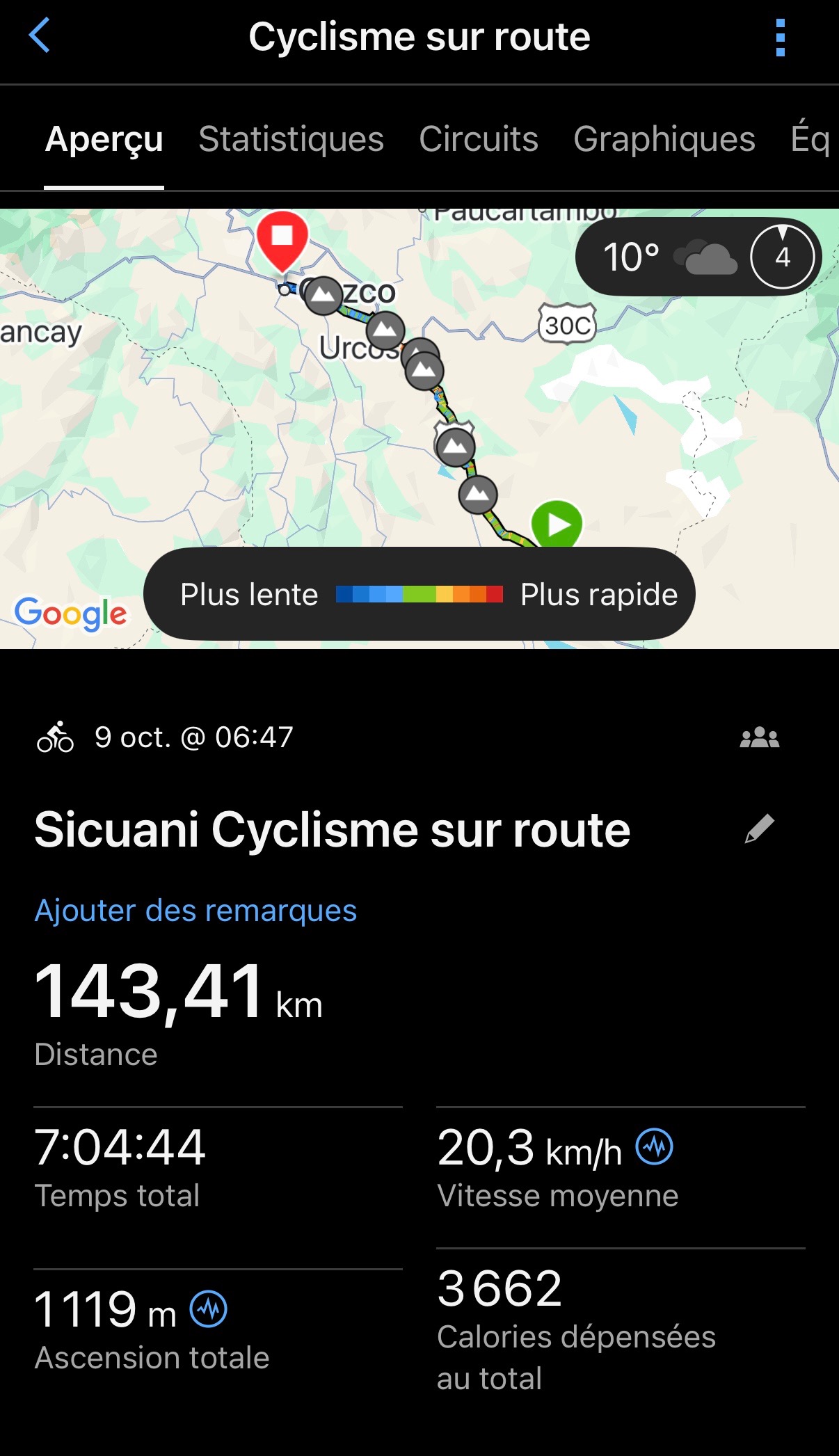Open the group sharing icon
839x1456 pixels.
click(x=759, y=737)
